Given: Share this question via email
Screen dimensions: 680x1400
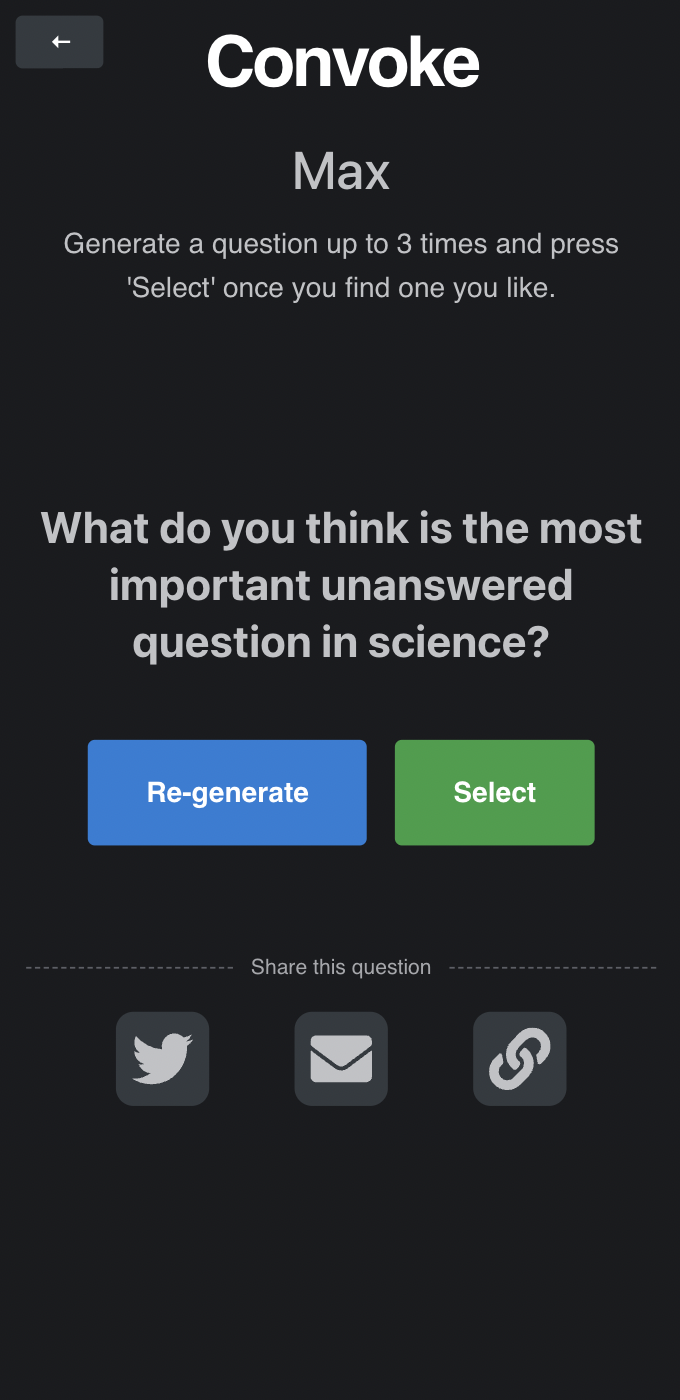Looking at the screenshot, I should (341, 1058).
